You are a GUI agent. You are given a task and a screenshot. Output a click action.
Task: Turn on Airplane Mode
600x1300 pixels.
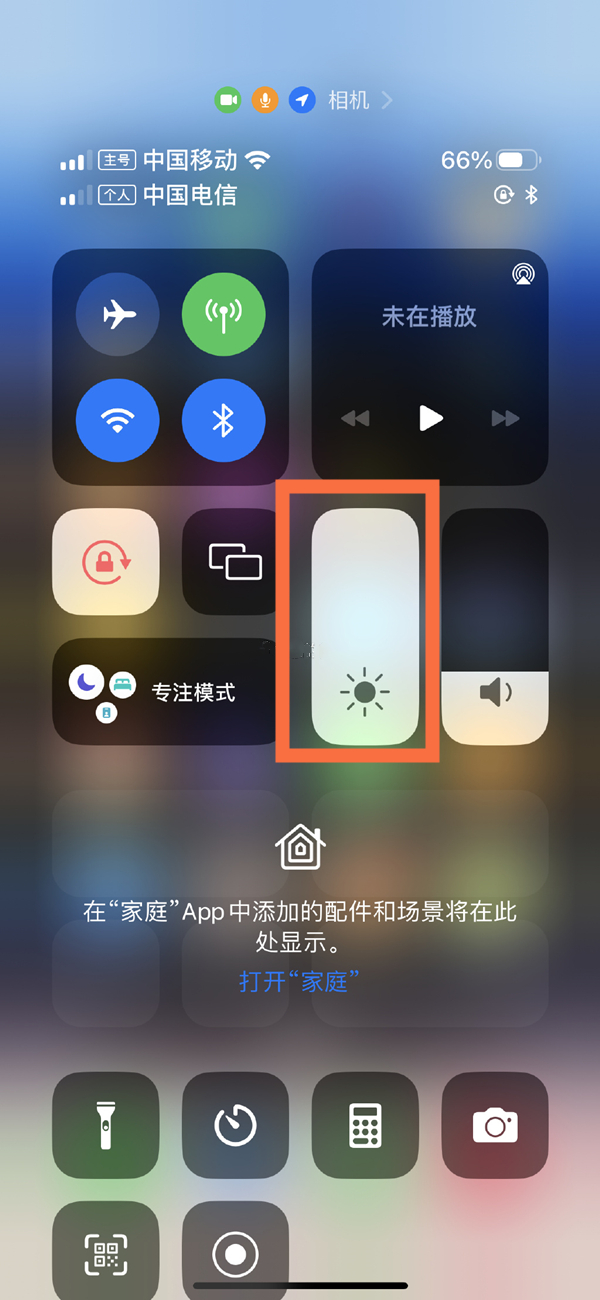click(118, 315)
